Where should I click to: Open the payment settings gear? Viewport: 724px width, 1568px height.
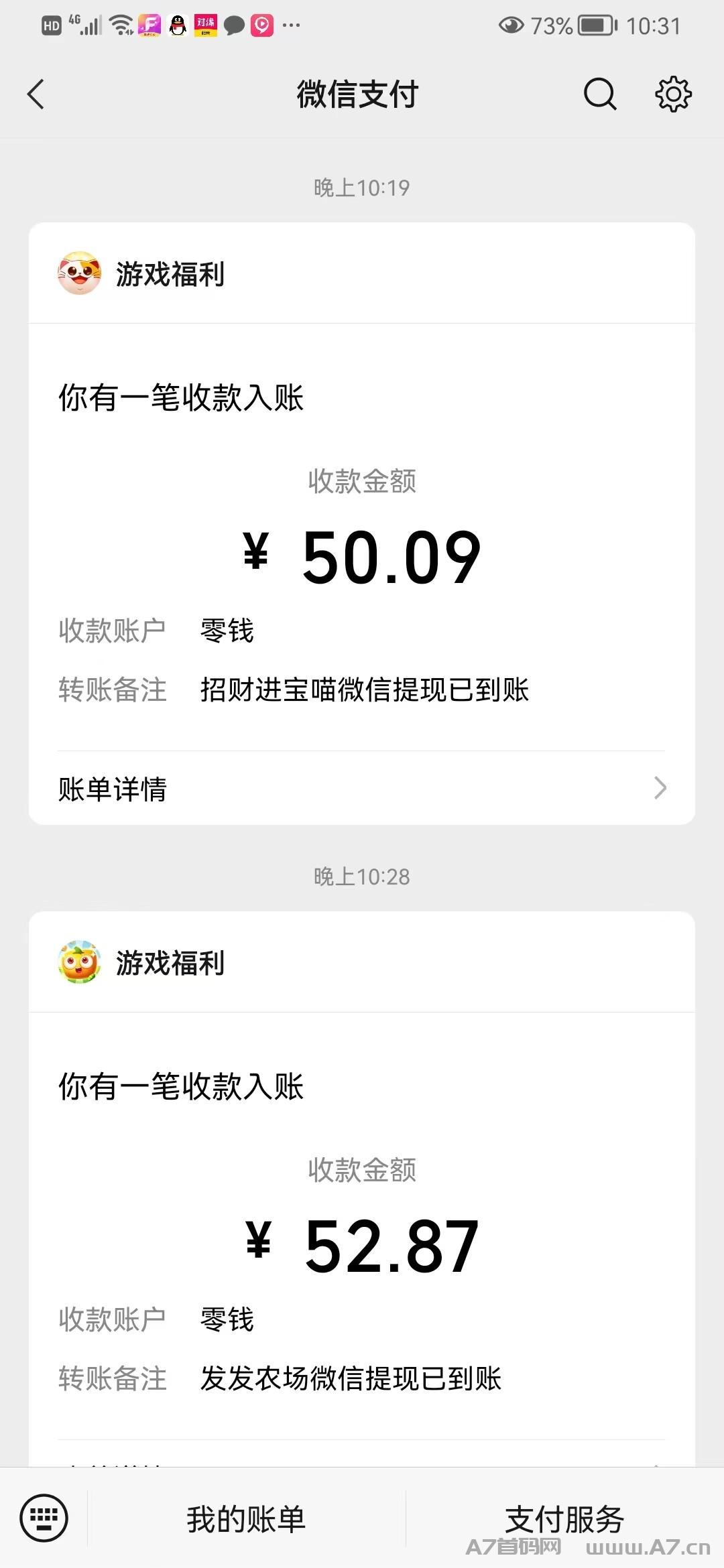(x=672, y=94)
